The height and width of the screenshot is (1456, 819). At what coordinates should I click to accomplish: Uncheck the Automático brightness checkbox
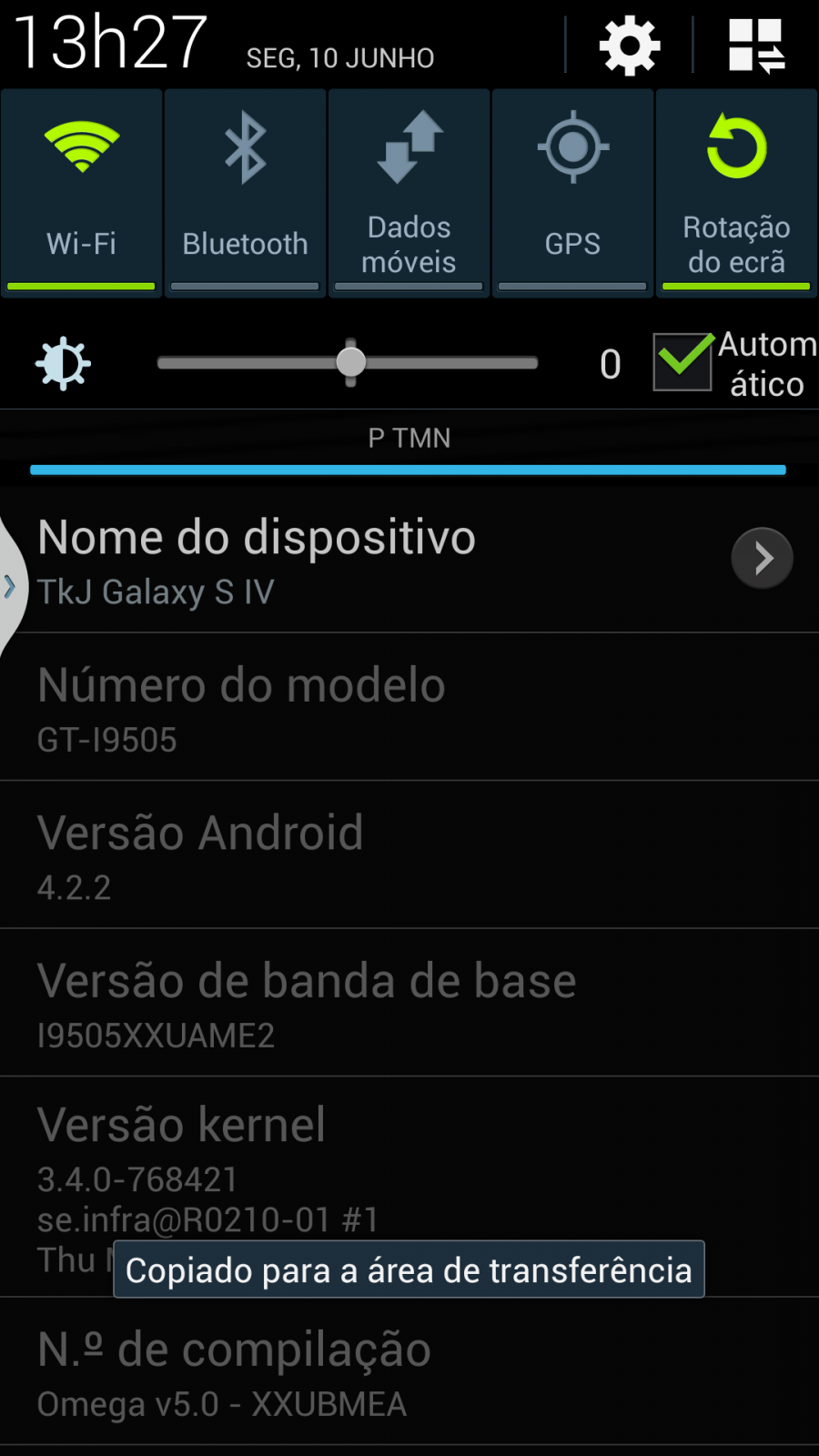(x=682, y=362)
